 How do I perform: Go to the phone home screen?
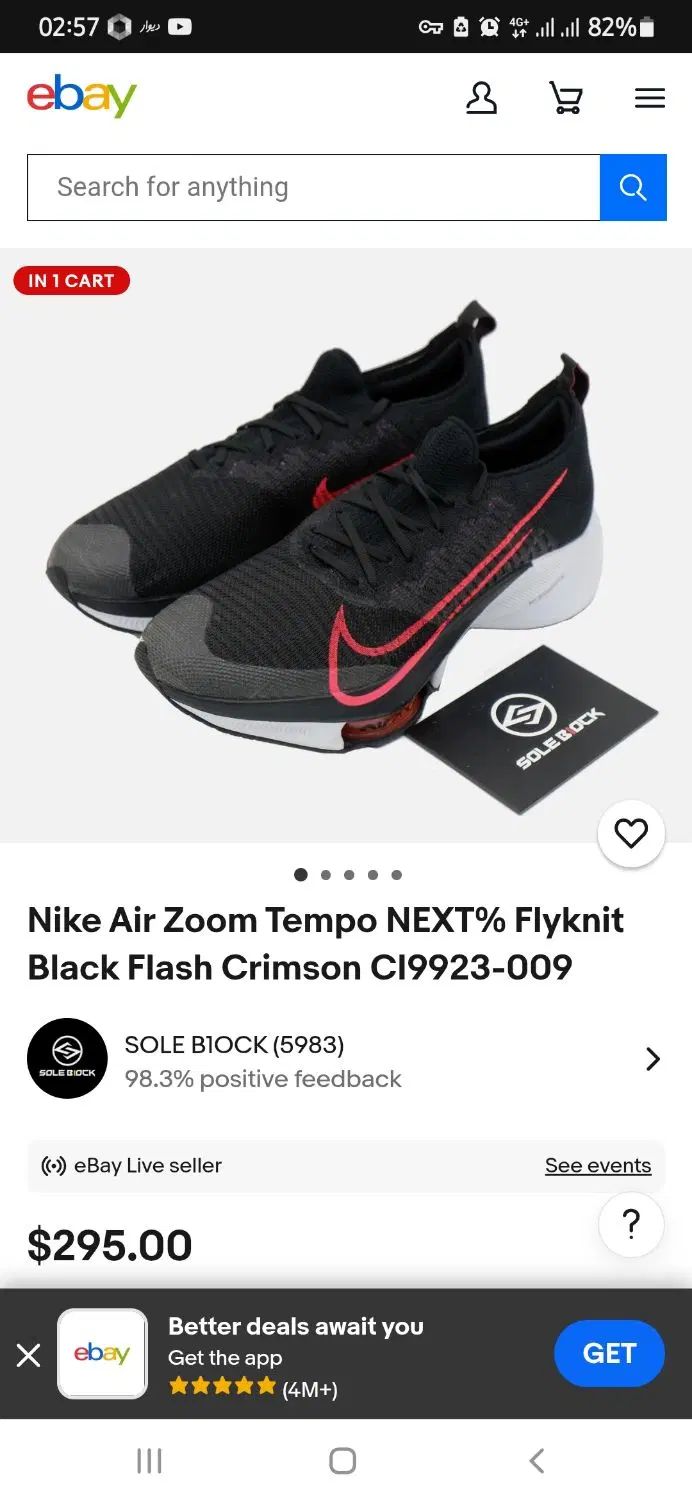tap(343, 1461)
